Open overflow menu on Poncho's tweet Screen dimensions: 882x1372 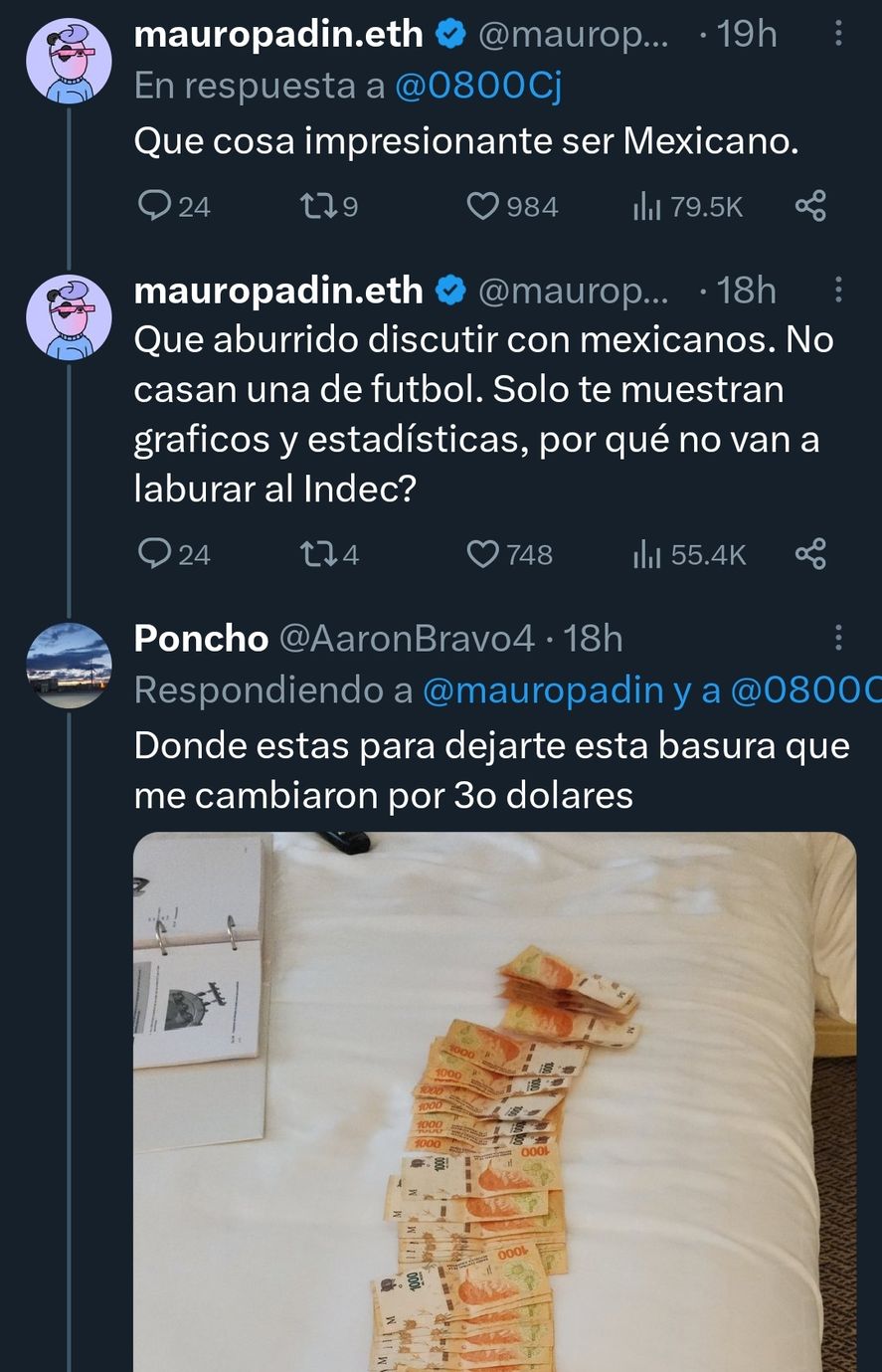click(x=838, y=638)
